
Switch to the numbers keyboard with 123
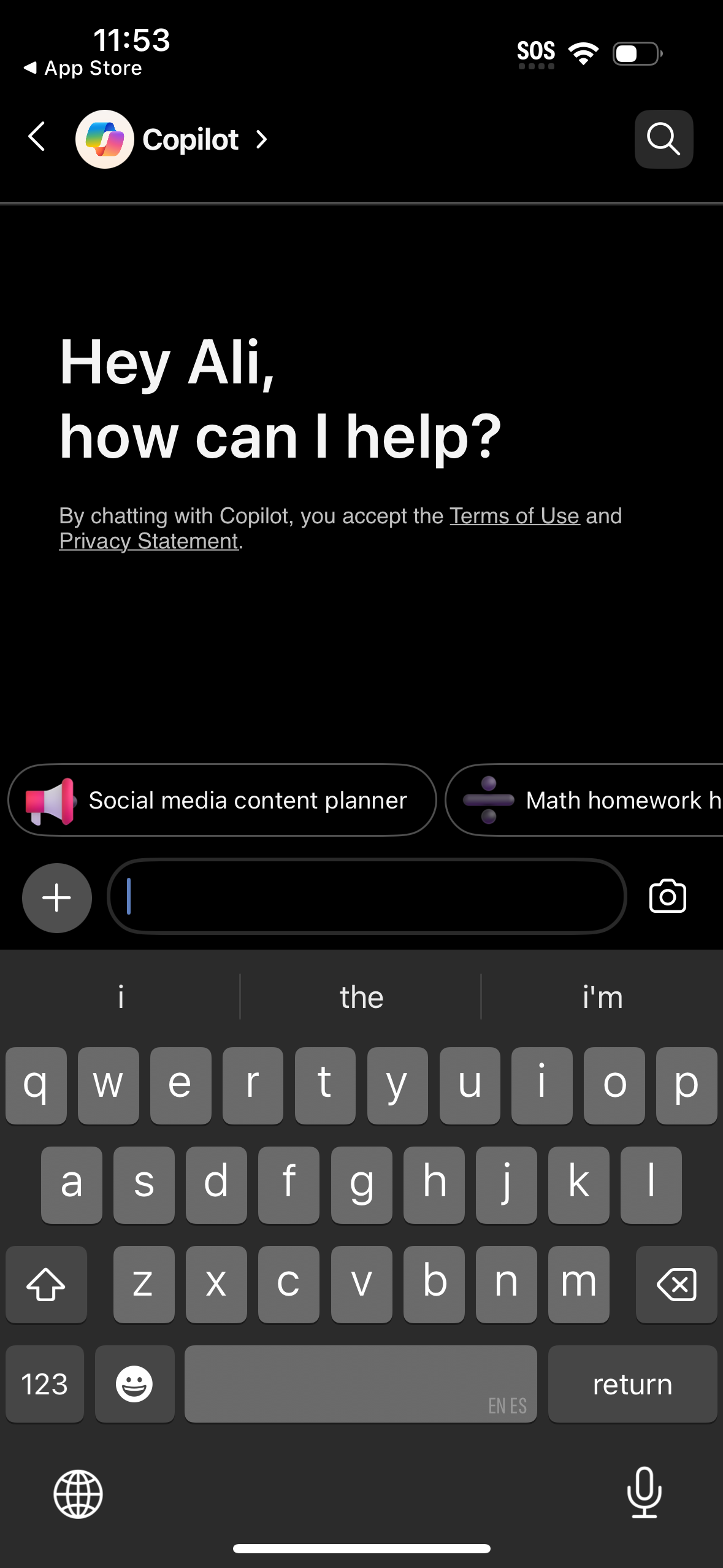pyautogui.click(x=44, y=1384)
